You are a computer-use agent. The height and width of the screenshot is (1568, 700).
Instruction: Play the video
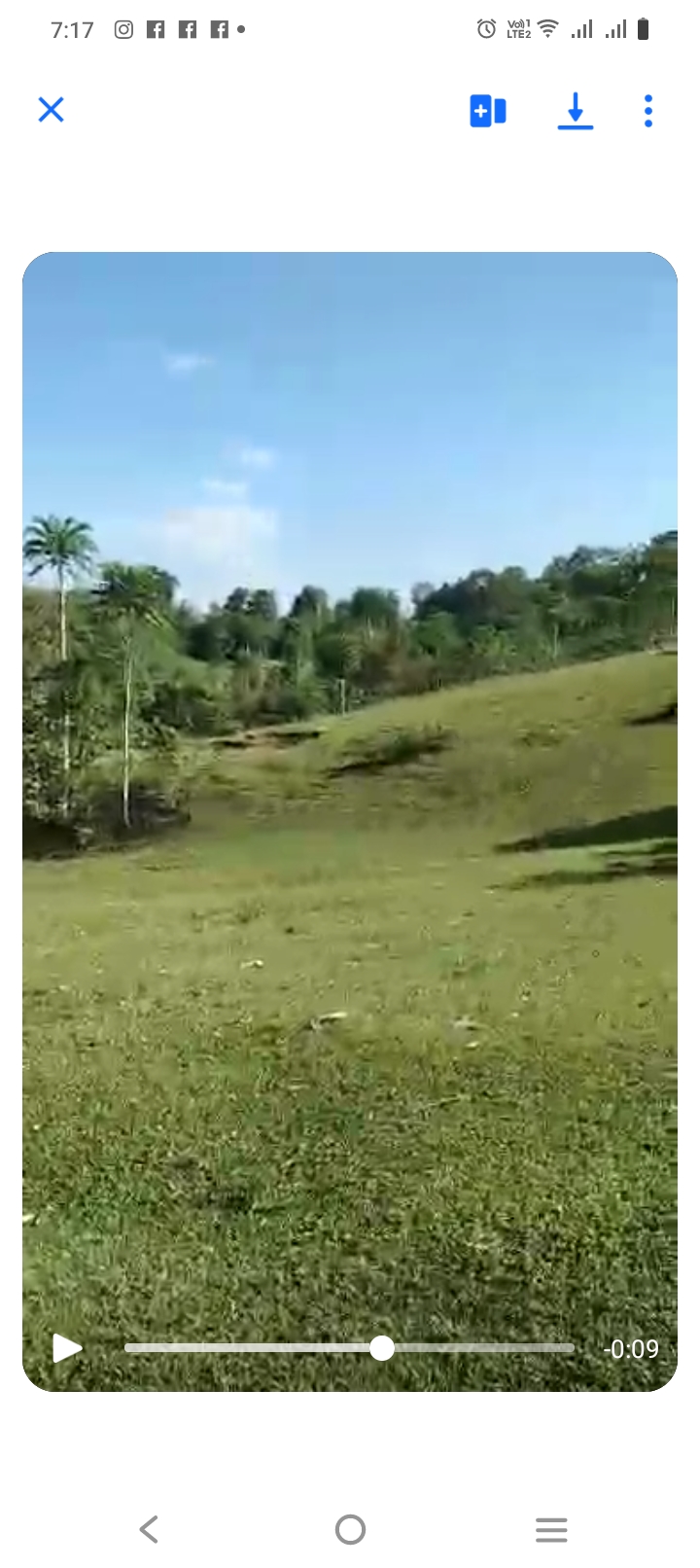pos(66,1348)
